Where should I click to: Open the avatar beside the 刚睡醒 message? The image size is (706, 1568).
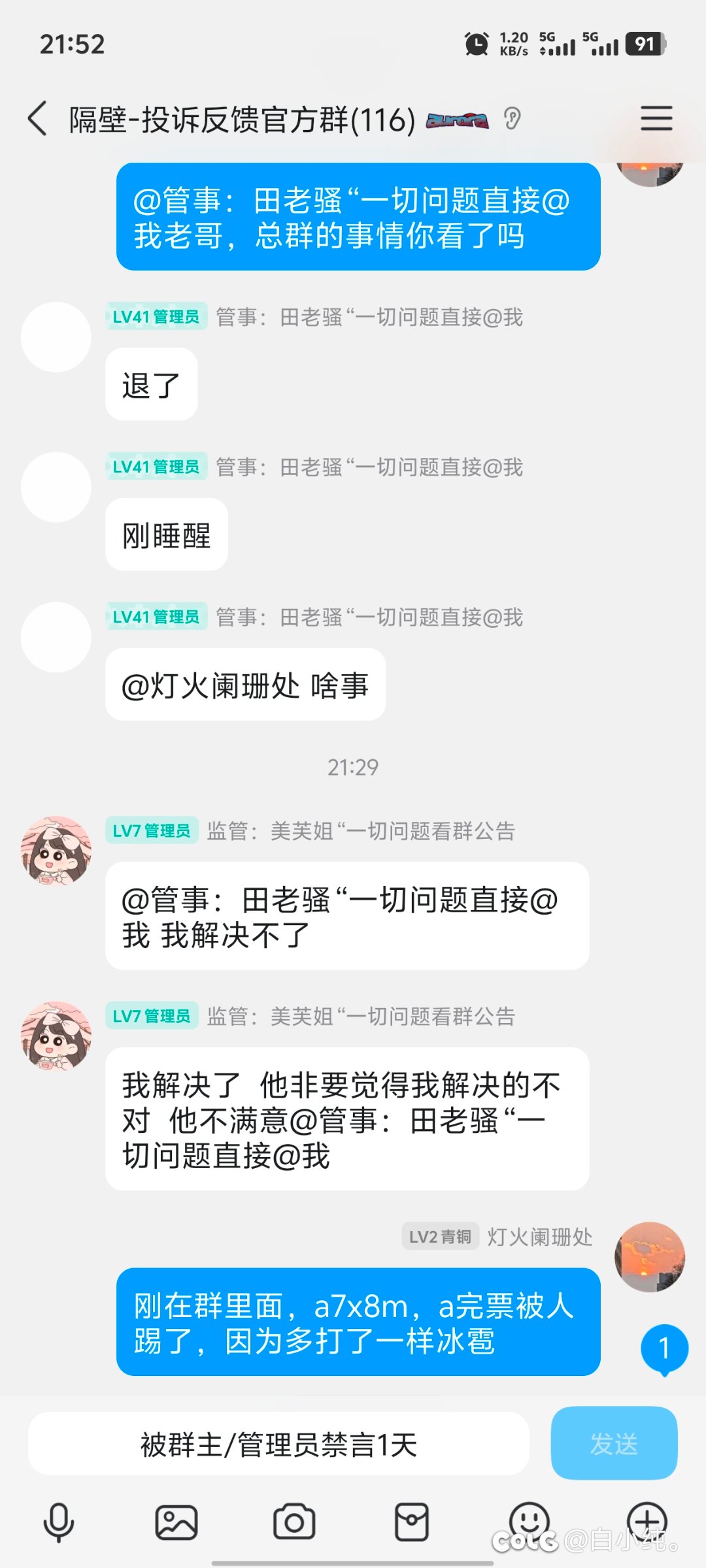click(x=56, y=487)
